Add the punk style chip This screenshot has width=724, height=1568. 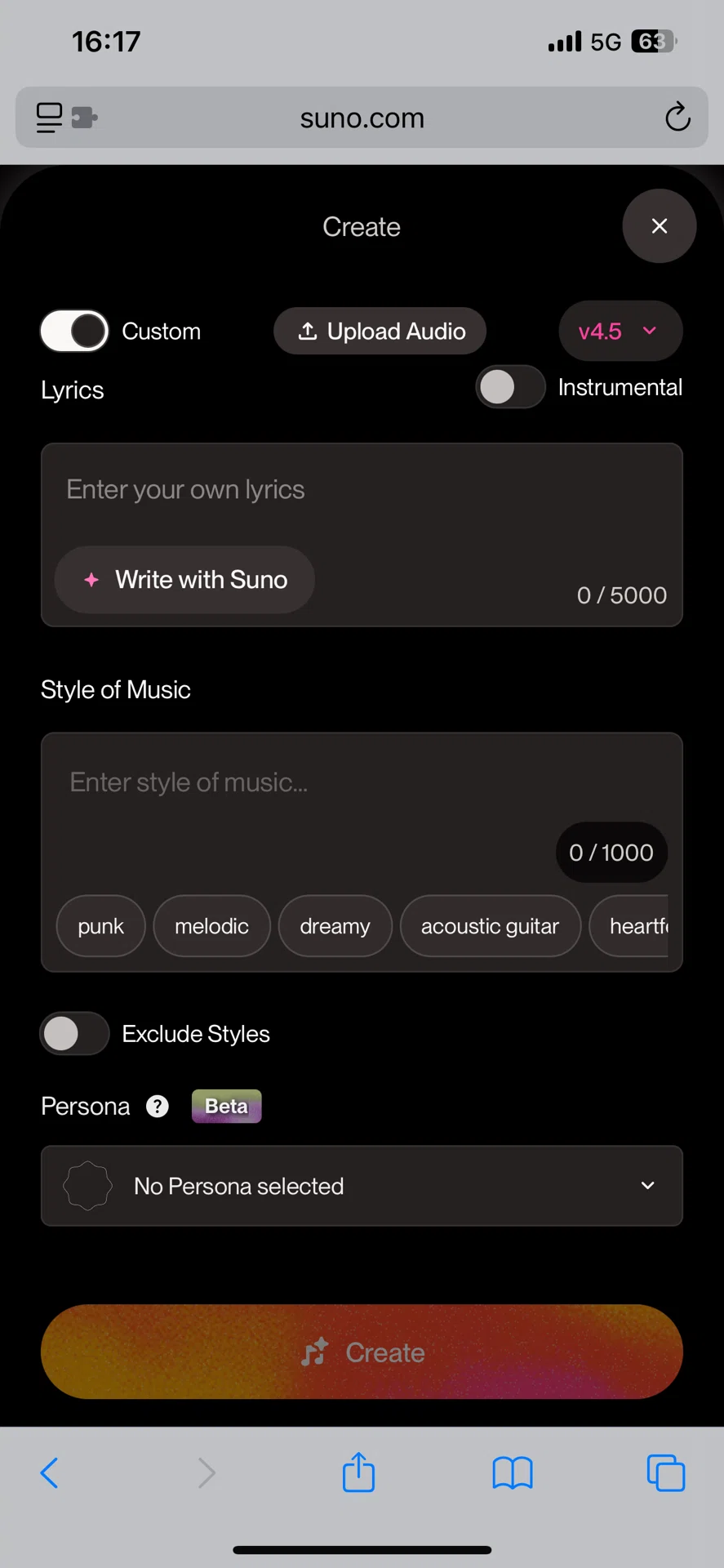pos(101,926)
